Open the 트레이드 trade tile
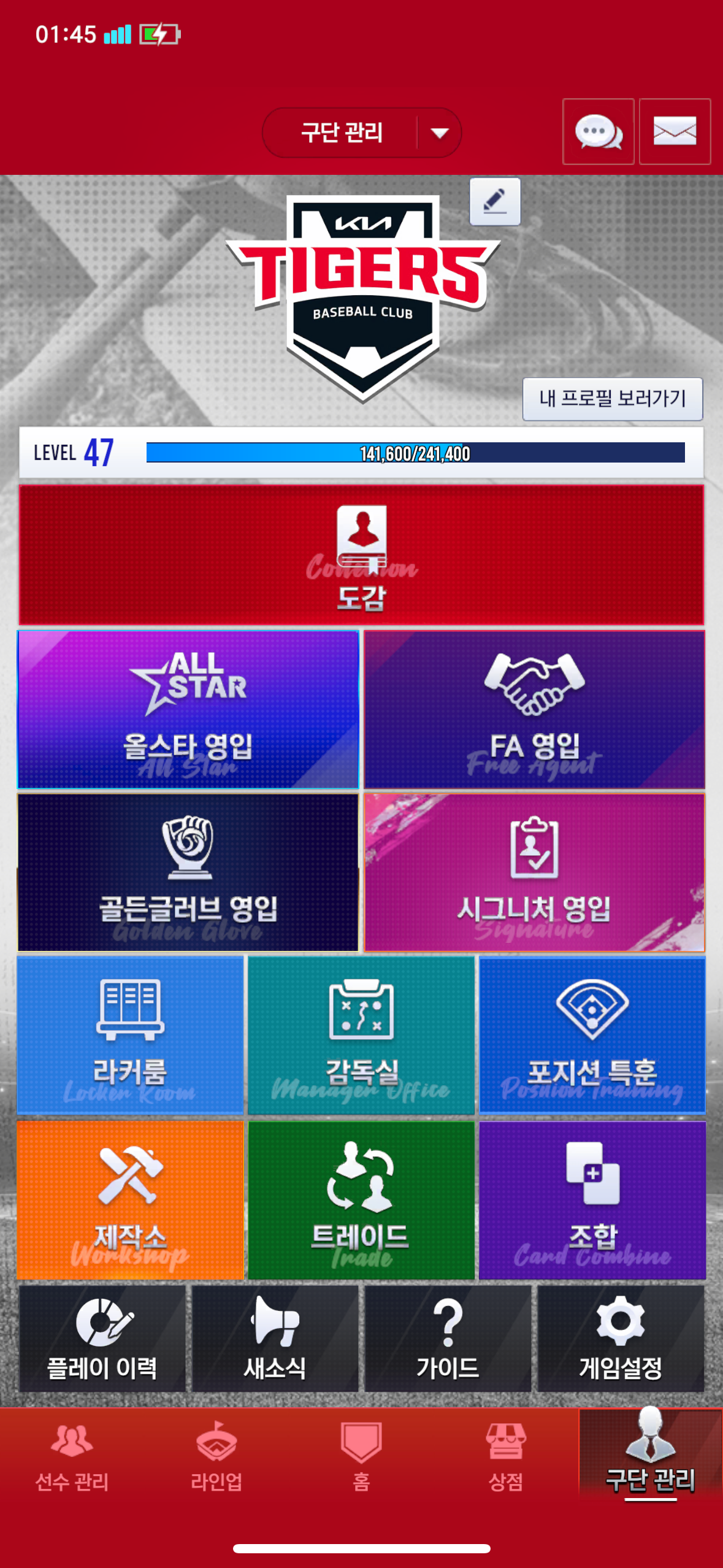This screenshot has height=1568, width=723. point(361,1200)
